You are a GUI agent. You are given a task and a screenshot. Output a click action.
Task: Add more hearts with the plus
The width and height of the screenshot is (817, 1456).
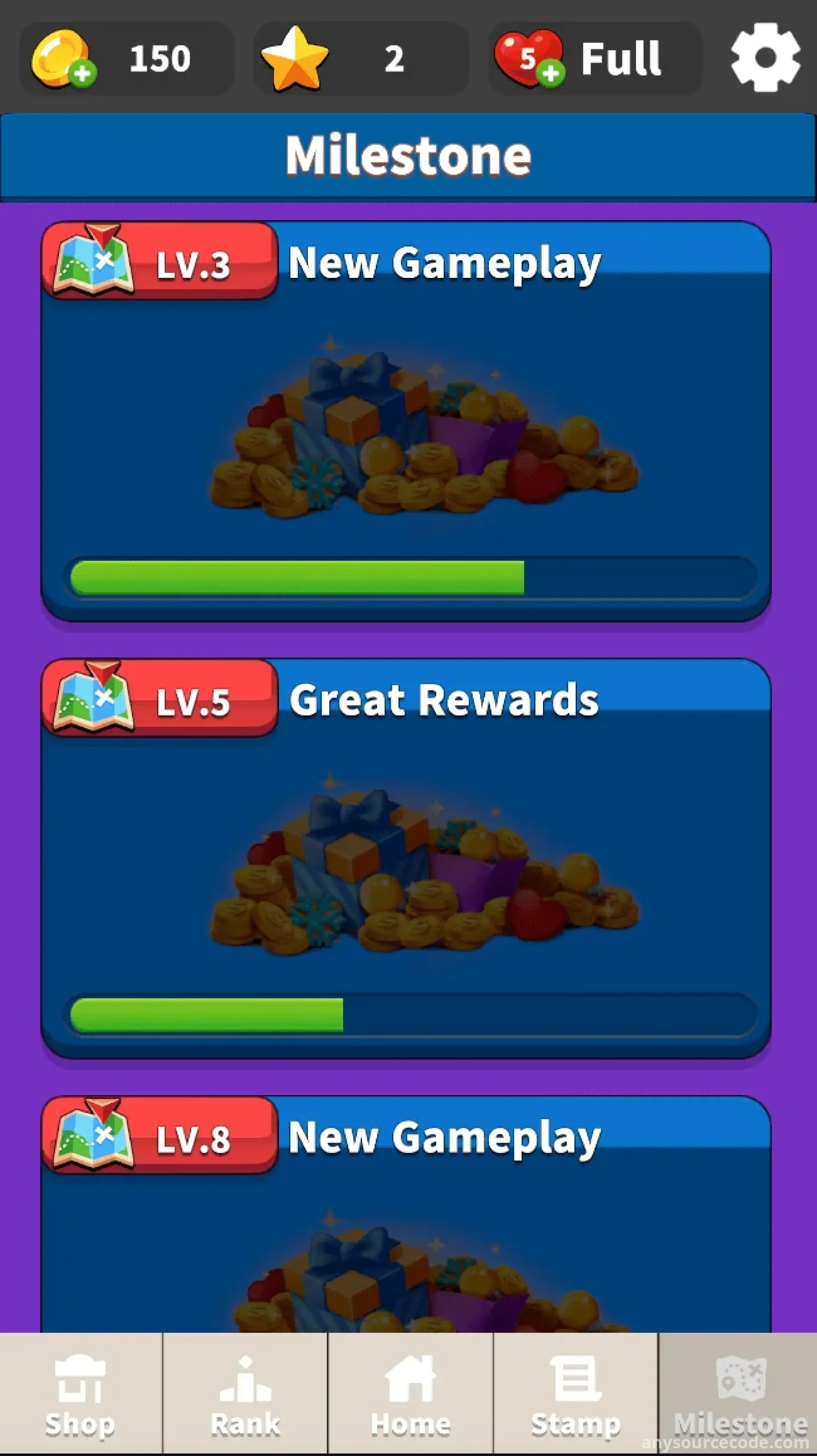(550, 74)
